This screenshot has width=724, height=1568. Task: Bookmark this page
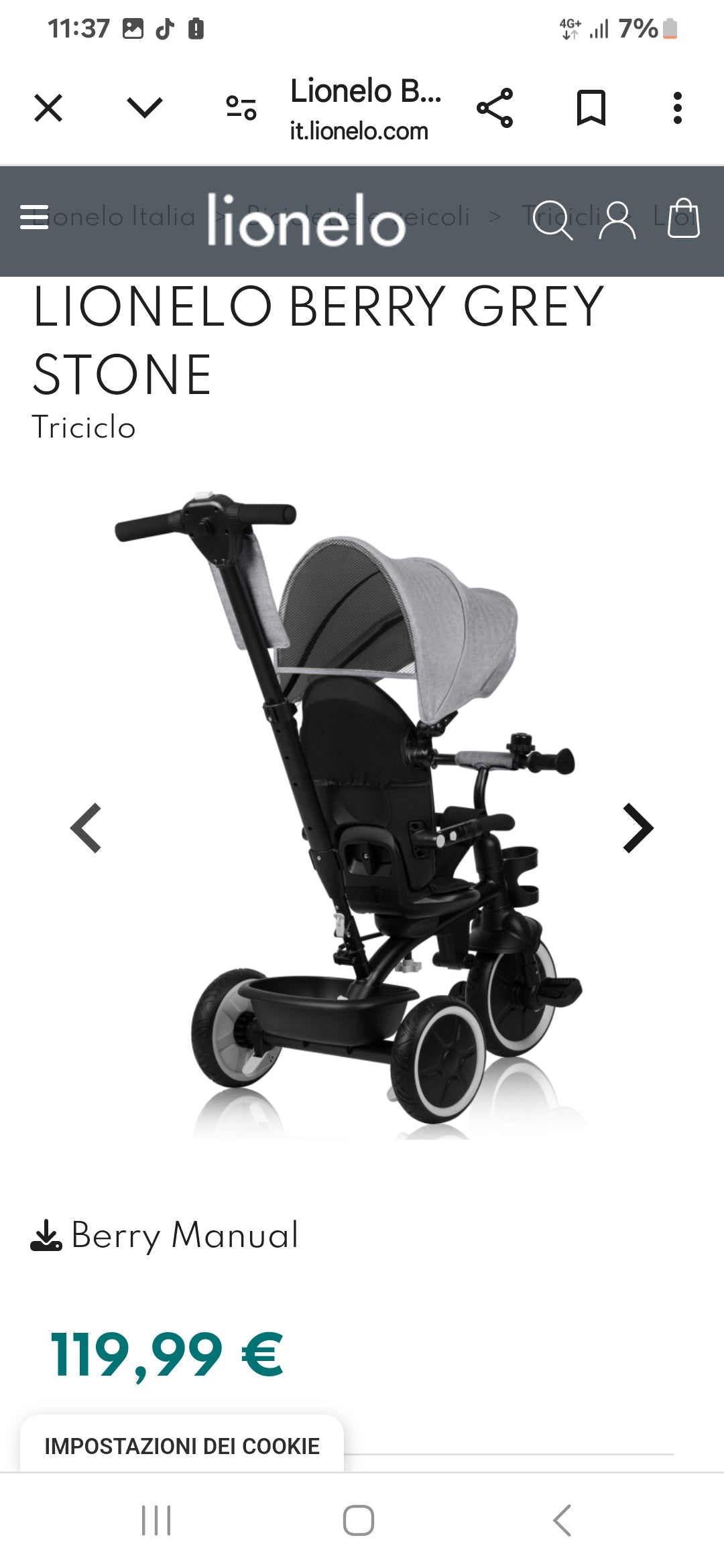591,108
